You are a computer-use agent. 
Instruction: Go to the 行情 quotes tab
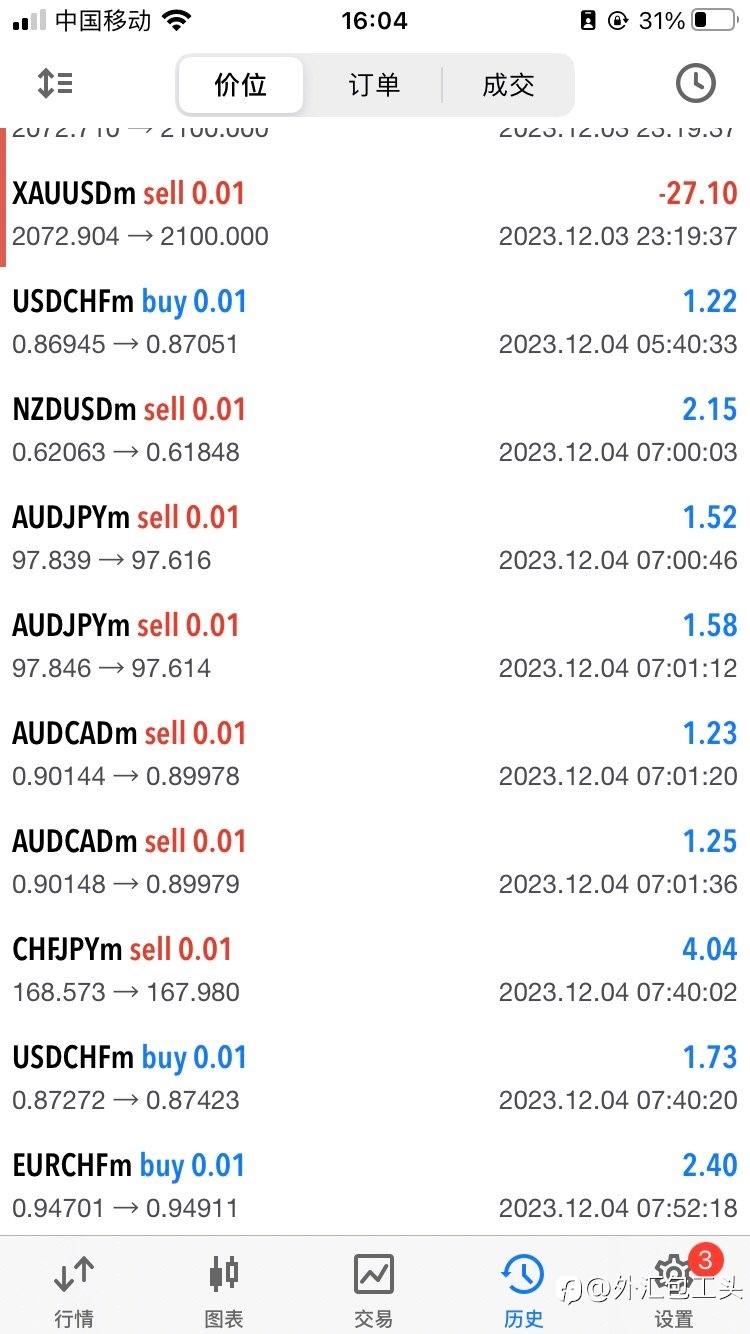click(x=75, y=1290)
